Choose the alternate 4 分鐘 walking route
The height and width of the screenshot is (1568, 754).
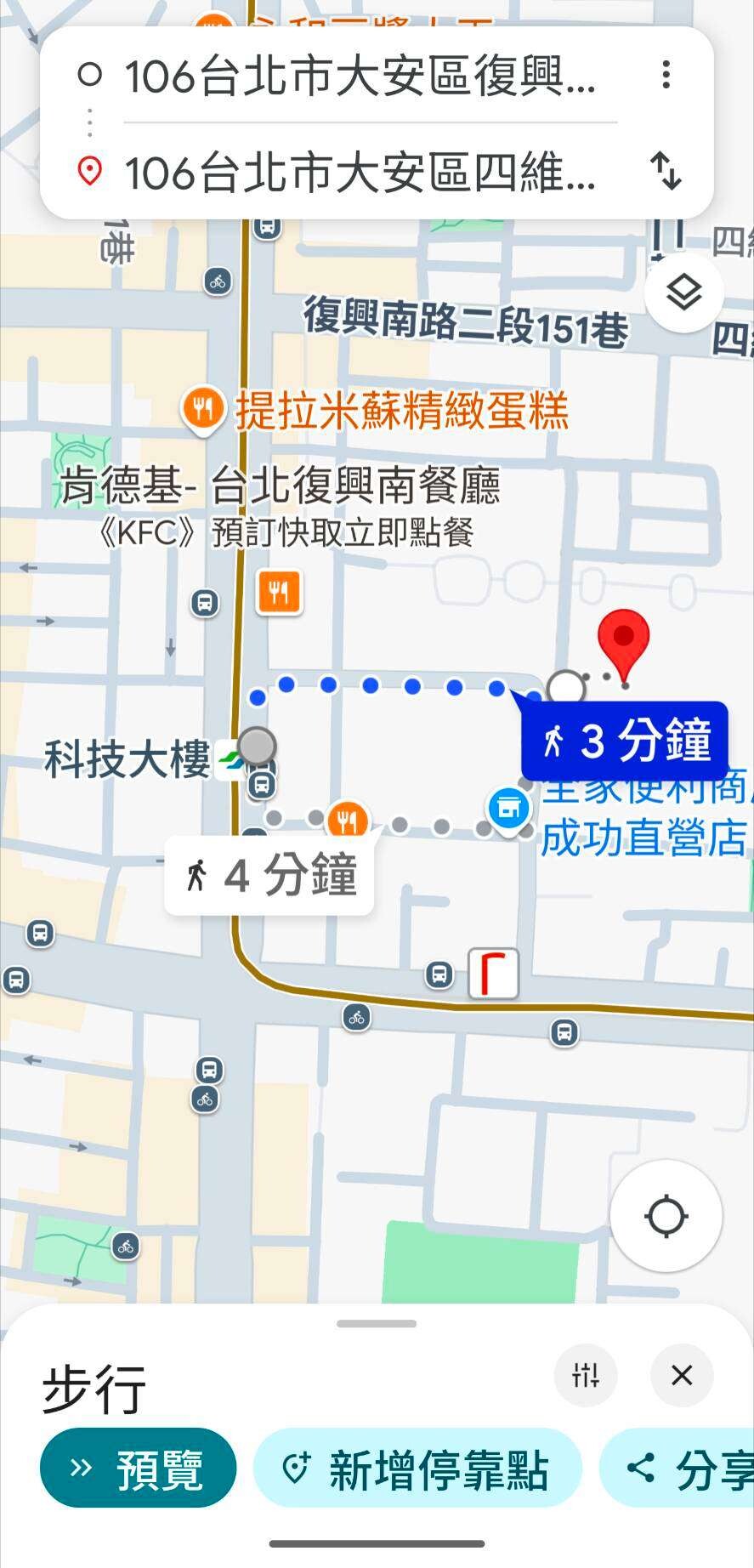click(269, 875)
